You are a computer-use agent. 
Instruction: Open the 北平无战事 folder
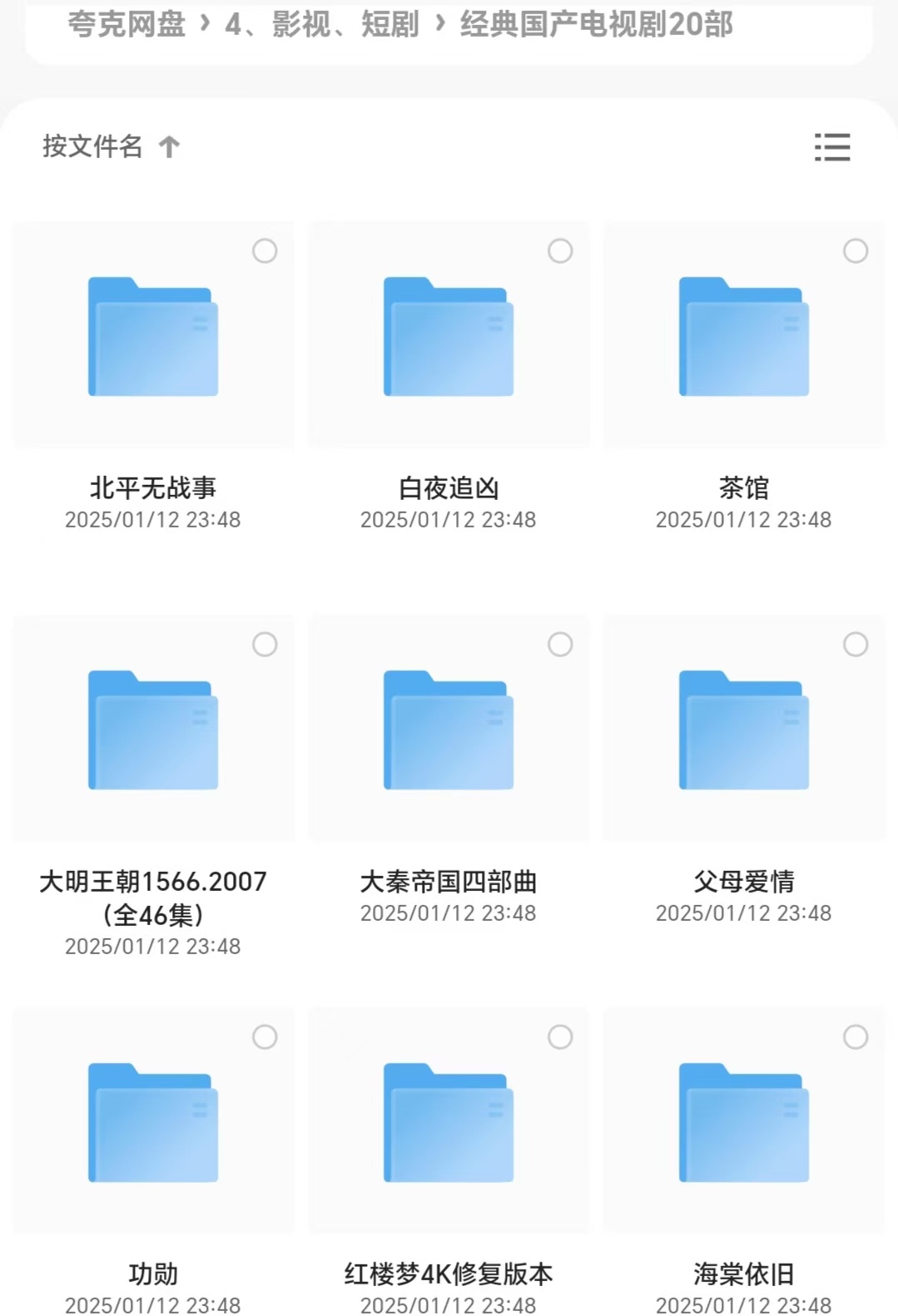coord(153,336)
